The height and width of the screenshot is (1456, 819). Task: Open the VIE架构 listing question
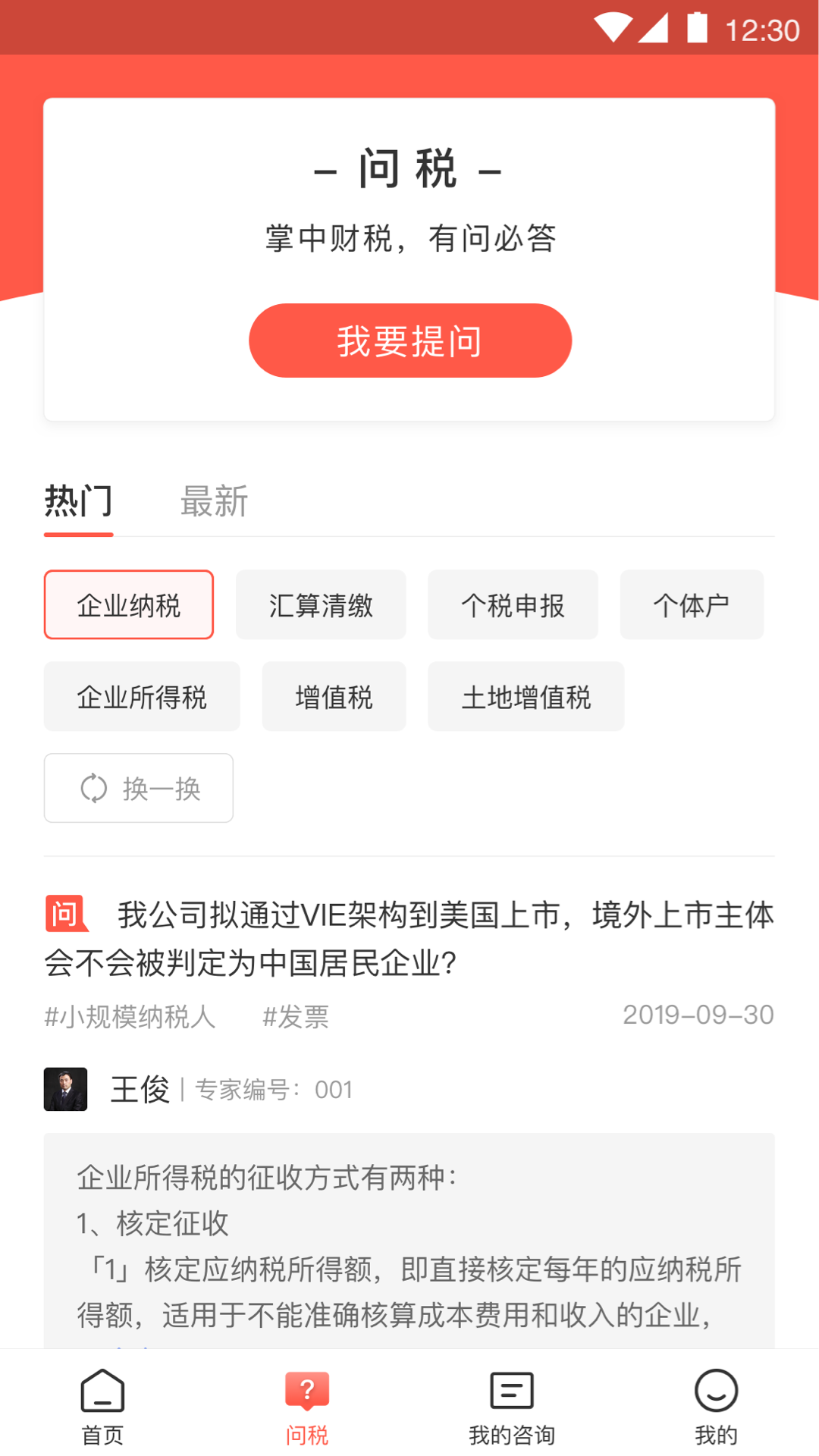(409, 939)
